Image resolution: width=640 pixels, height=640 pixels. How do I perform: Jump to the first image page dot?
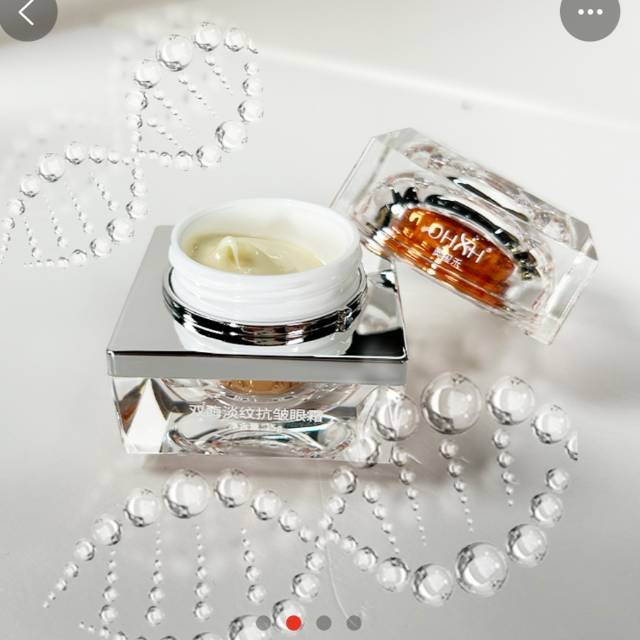click(263, 622)
